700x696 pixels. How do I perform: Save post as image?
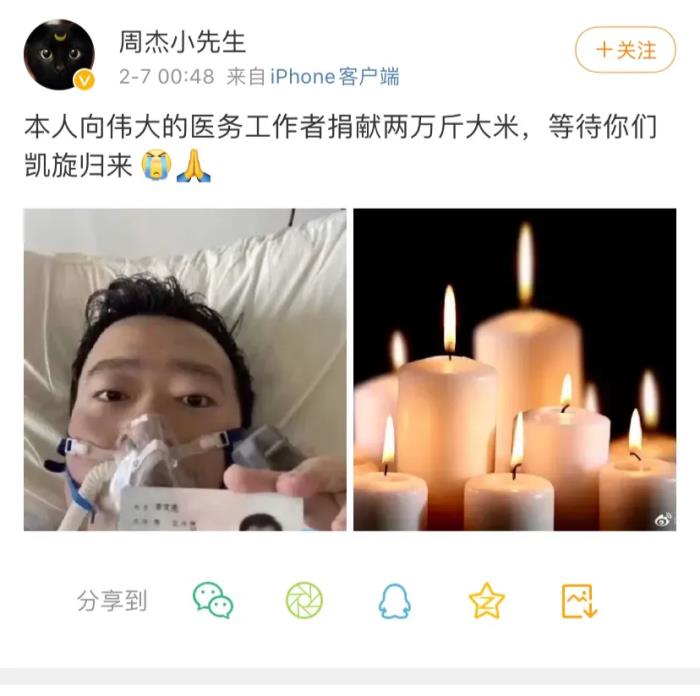579,600
